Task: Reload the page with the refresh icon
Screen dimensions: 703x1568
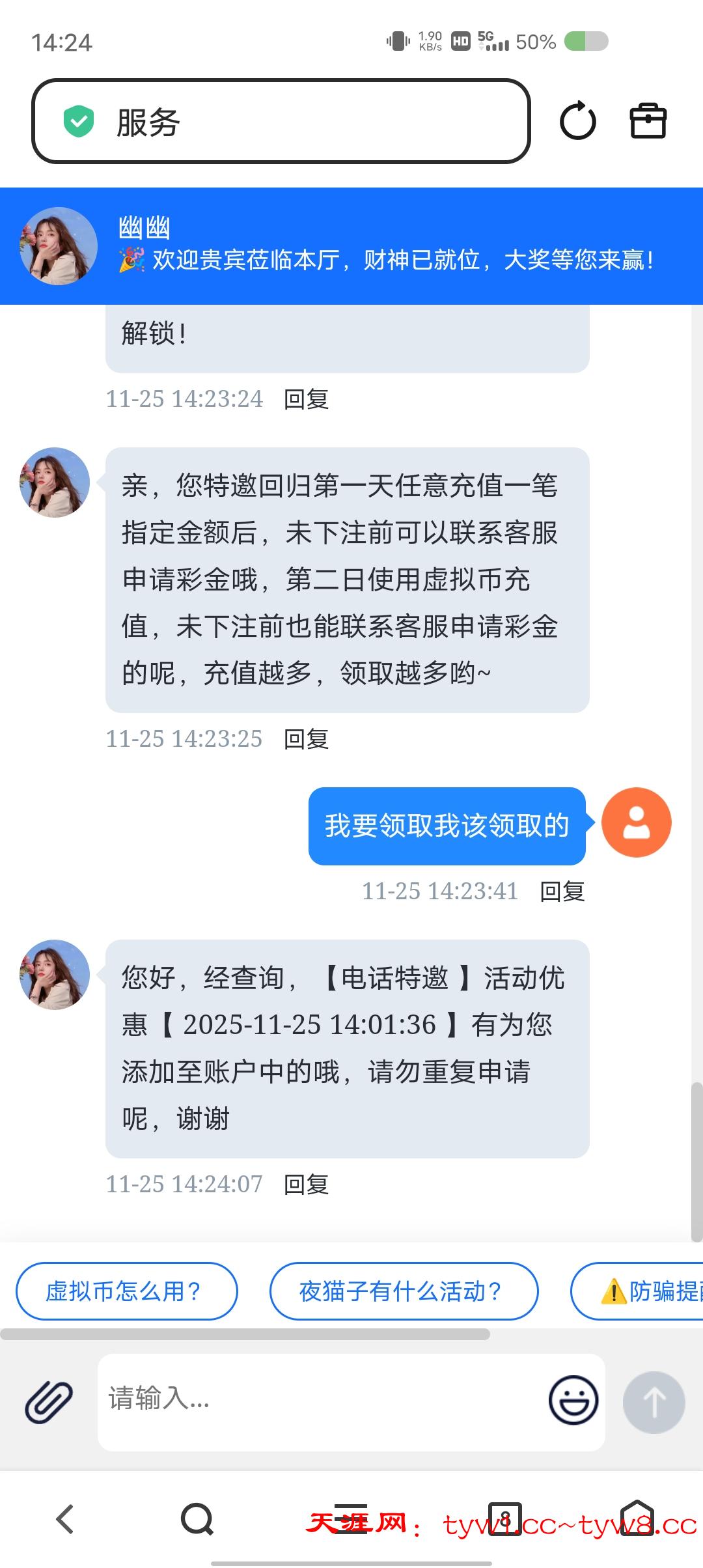Action: [x=578, y=121]
